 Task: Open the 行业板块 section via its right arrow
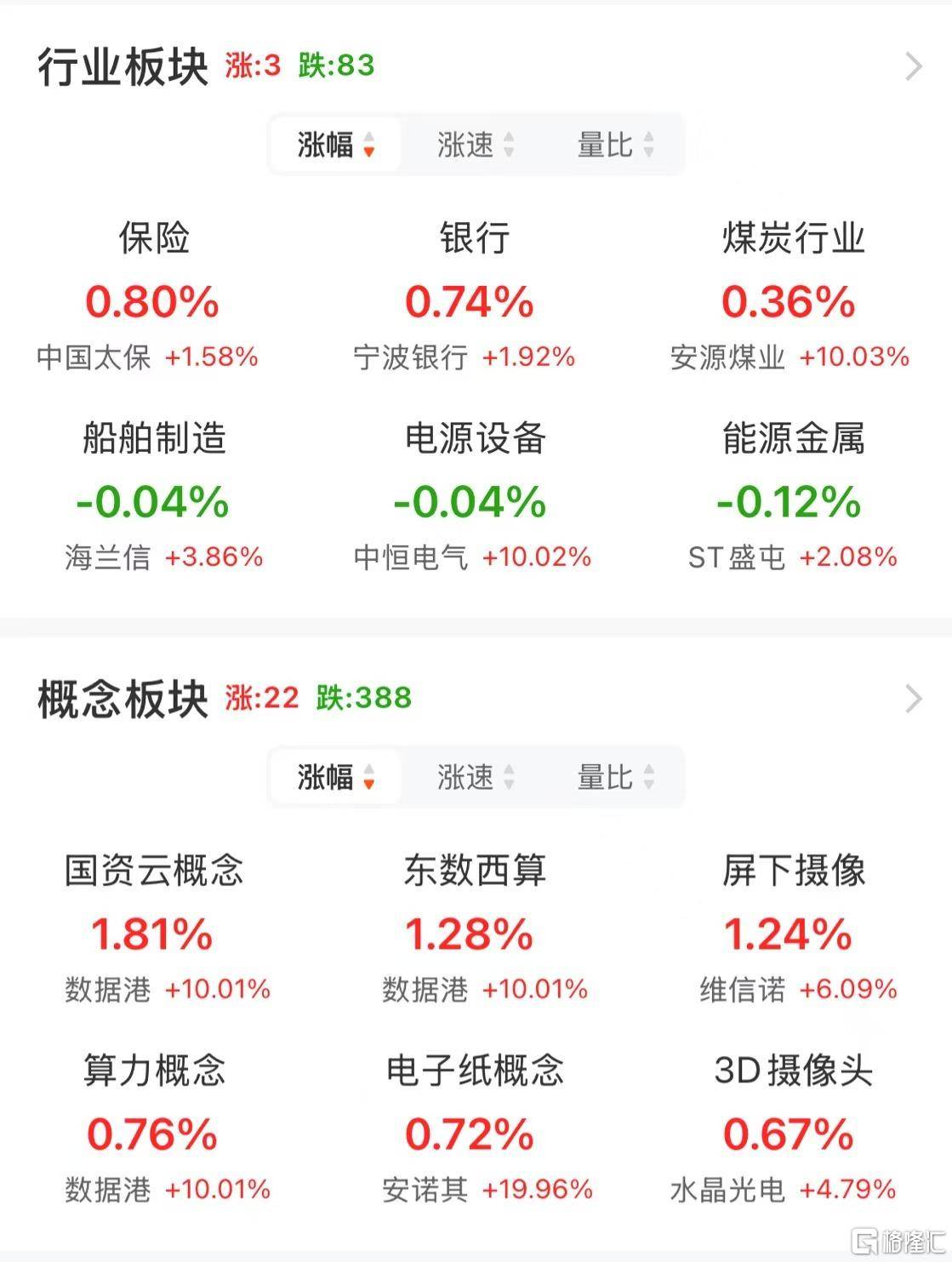912,66
